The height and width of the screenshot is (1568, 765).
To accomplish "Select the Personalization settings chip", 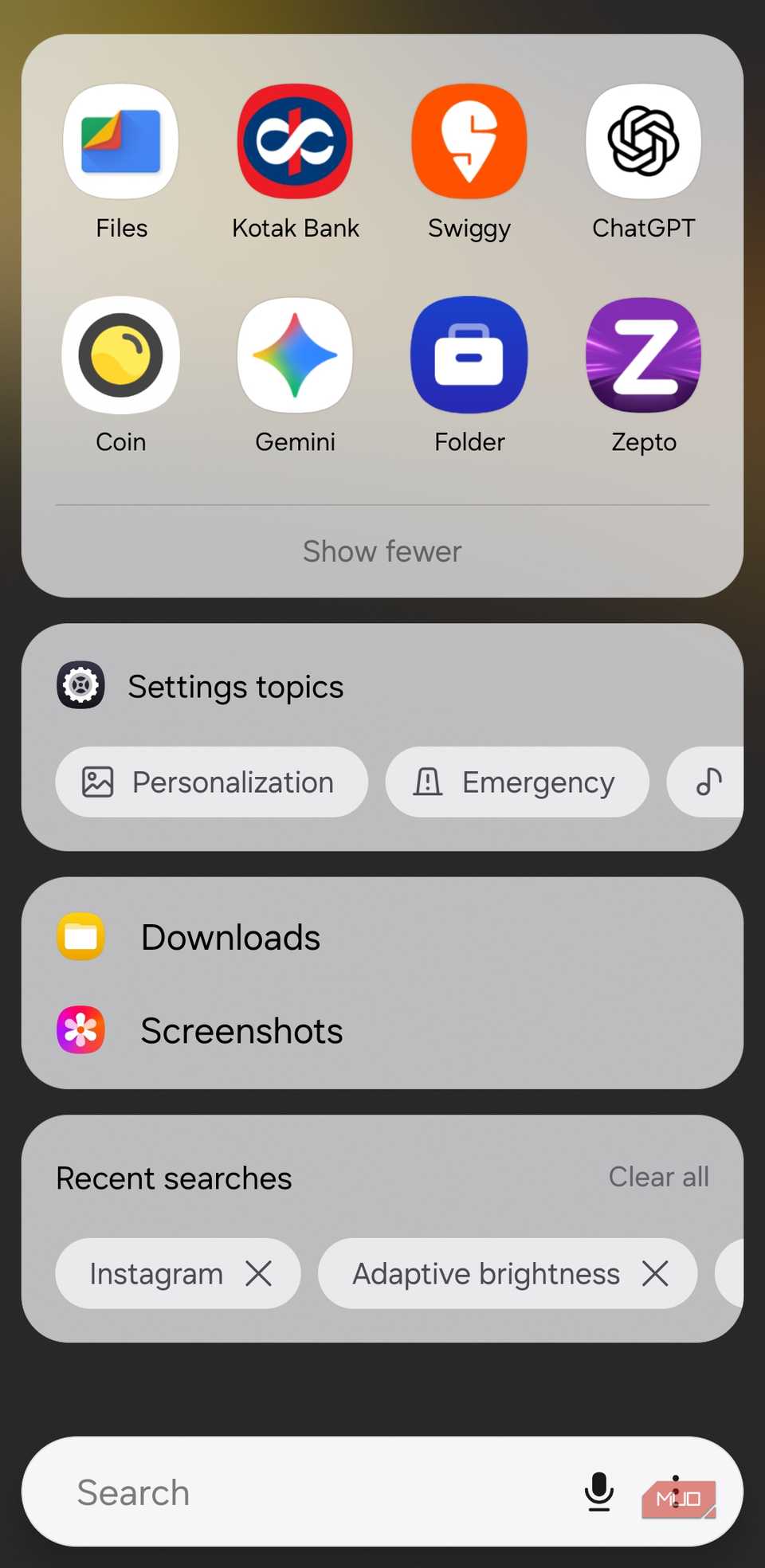I will pyautogui.click(x=211, y=782).
